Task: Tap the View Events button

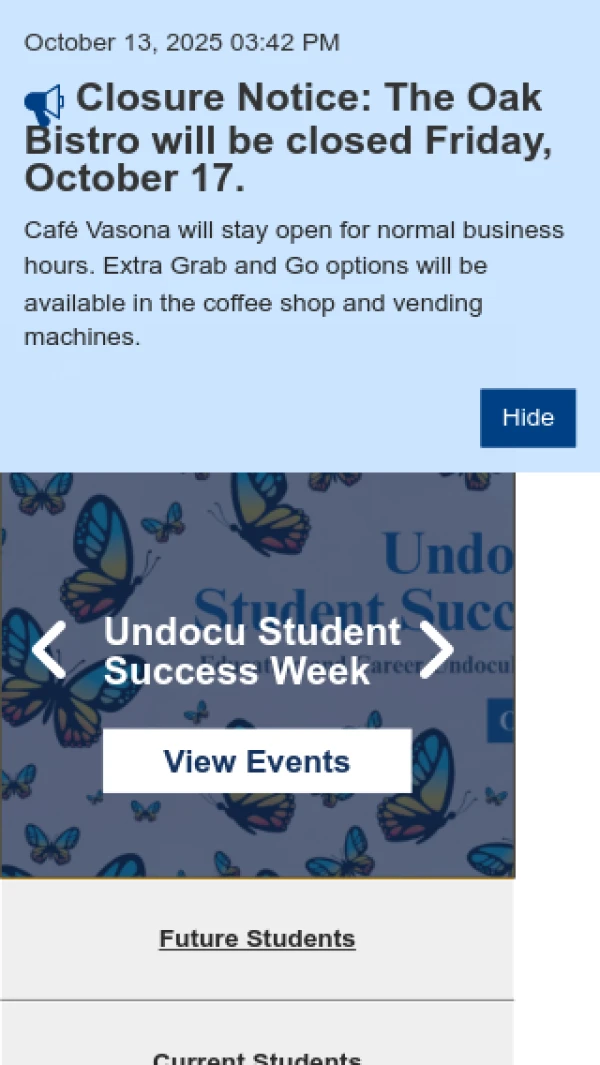Action: [x=257, y=761]
